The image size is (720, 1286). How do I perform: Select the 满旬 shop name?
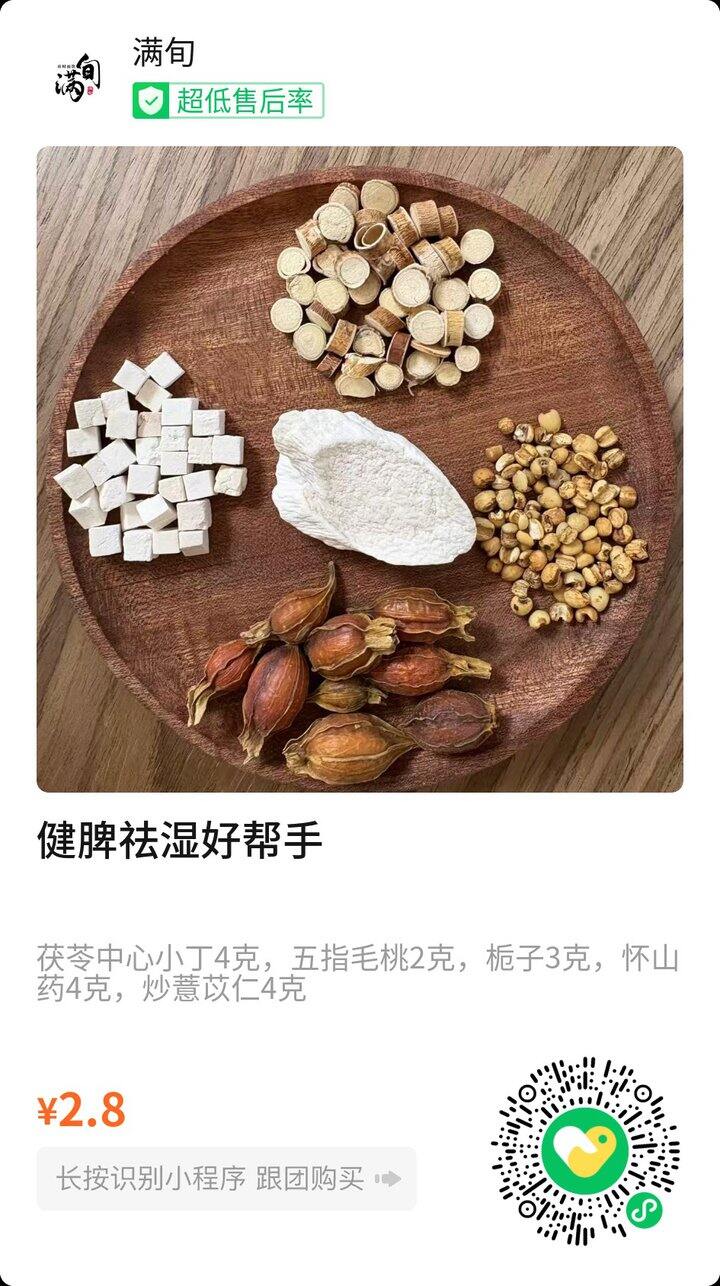click(159, 50)
